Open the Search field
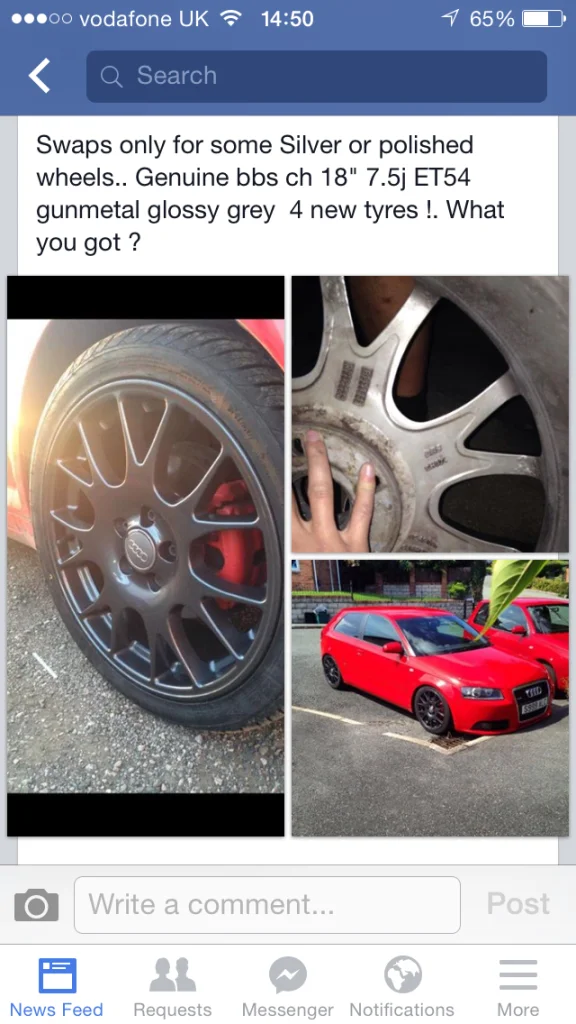Screen dimensions: 576x1024 coord(316,76)
